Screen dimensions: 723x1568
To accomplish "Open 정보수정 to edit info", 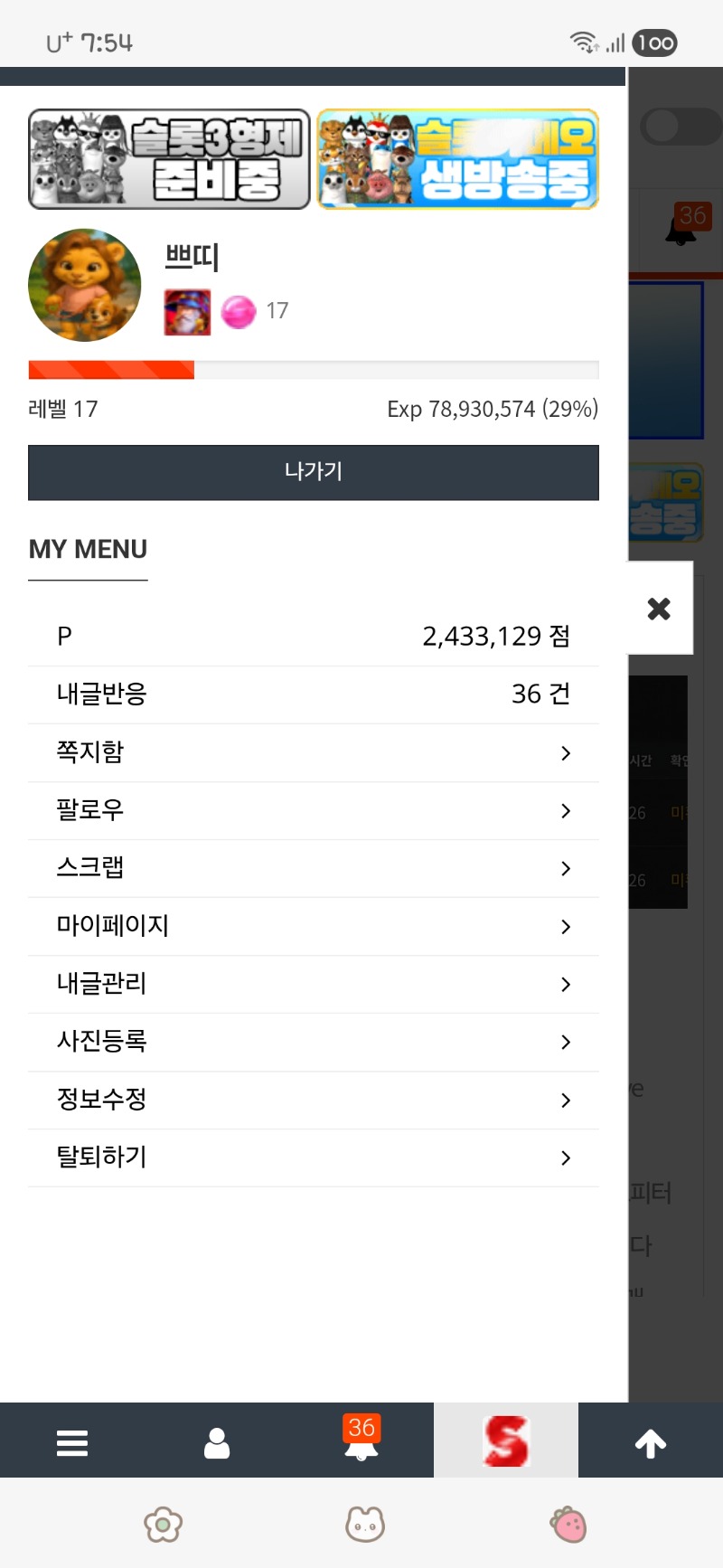I will pyautogui.click(x=313, y=1100).
